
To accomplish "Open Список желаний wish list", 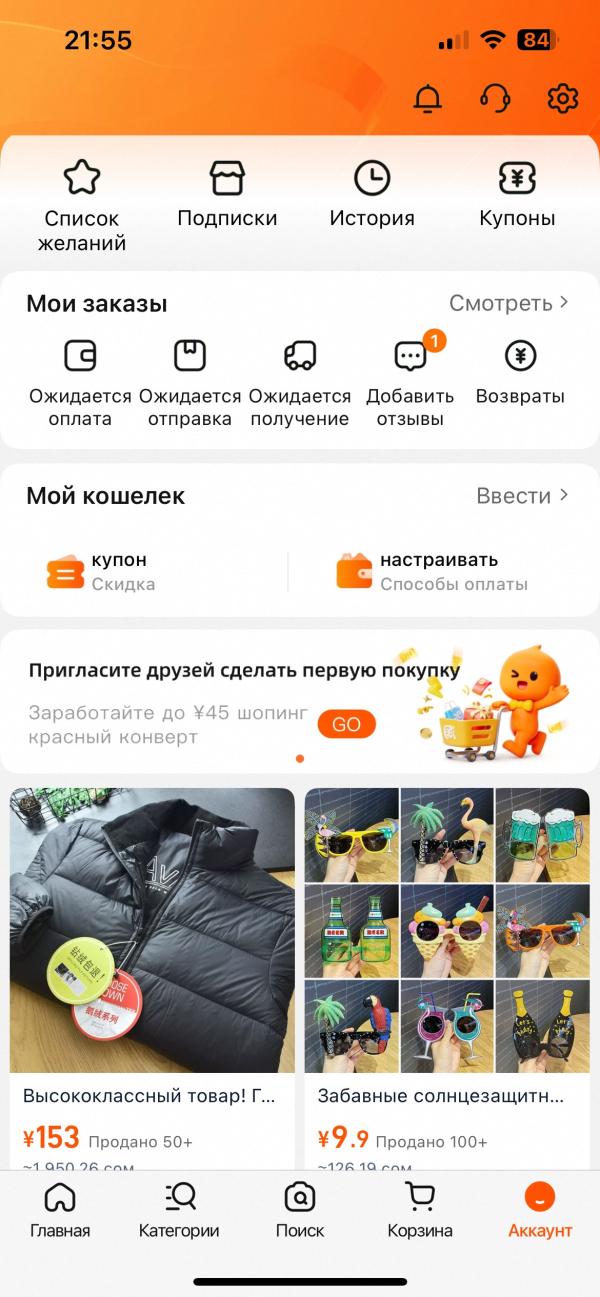I will pyautogui.click(x=82, y=203).
